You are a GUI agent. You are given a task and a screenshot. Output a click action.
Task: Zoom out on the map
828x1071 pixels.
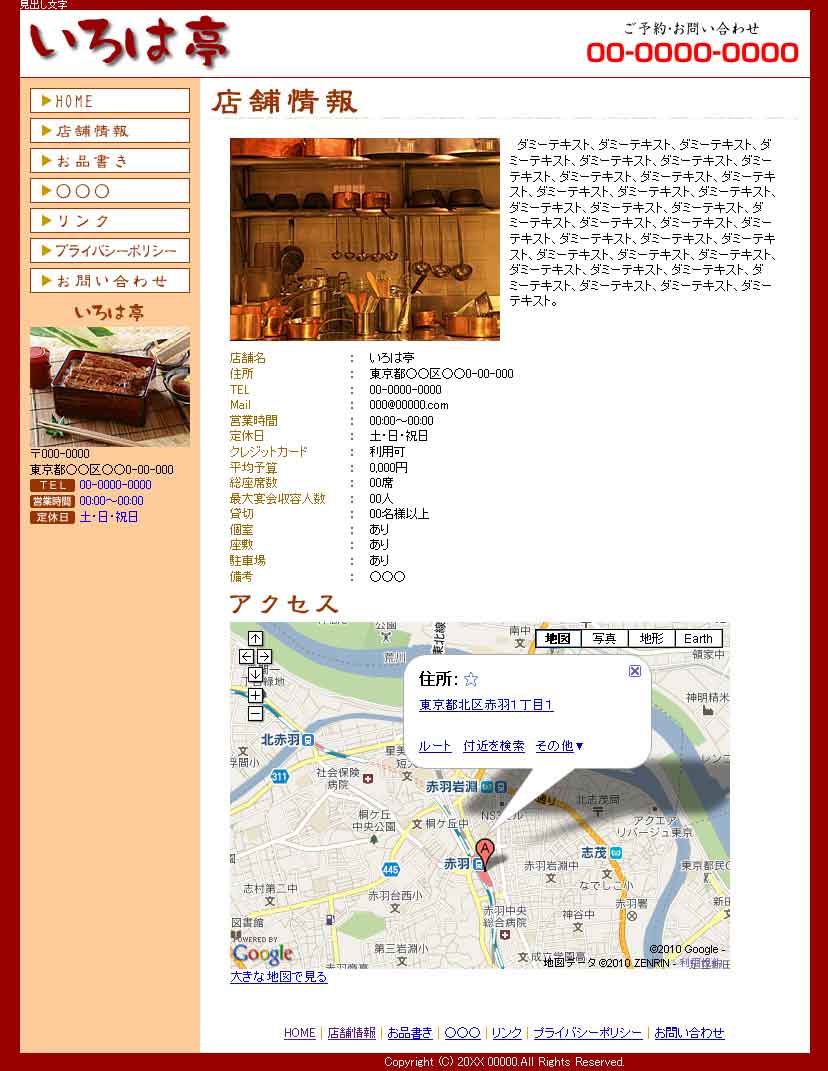255,713
